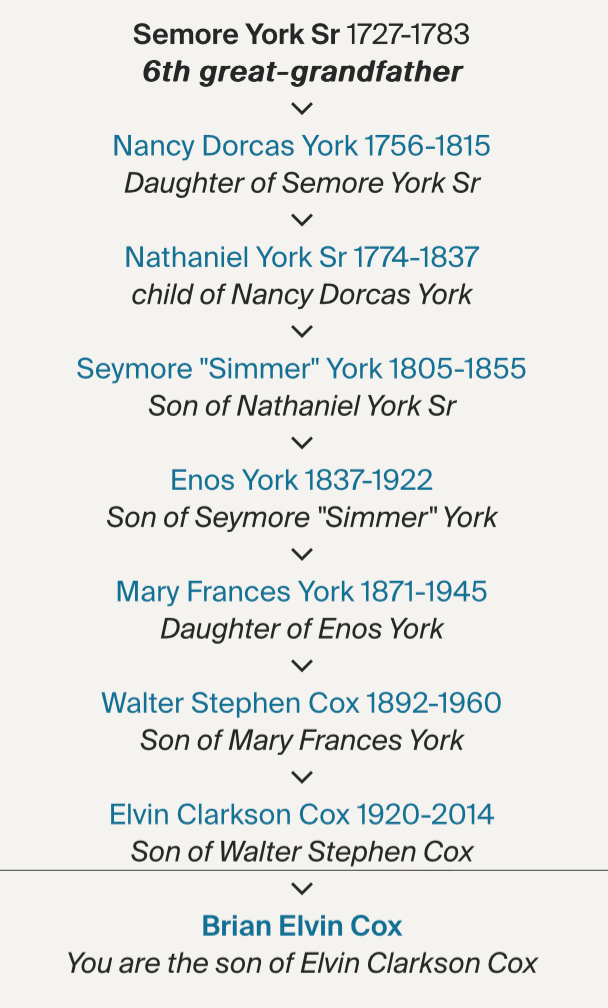The height and width of the screenshot is (1008, 608).
Task: Tap the Brian Elvin Cox link
Action: click(301, 925)
